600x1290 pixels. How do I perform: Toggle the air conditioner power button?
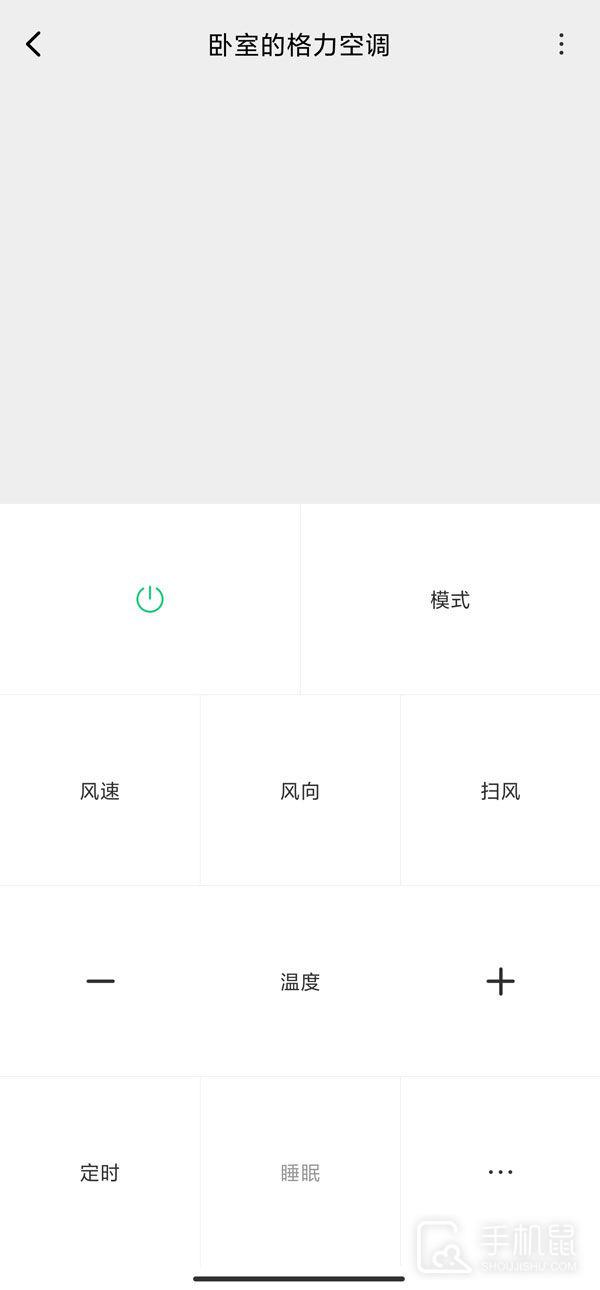pos(150,599)
